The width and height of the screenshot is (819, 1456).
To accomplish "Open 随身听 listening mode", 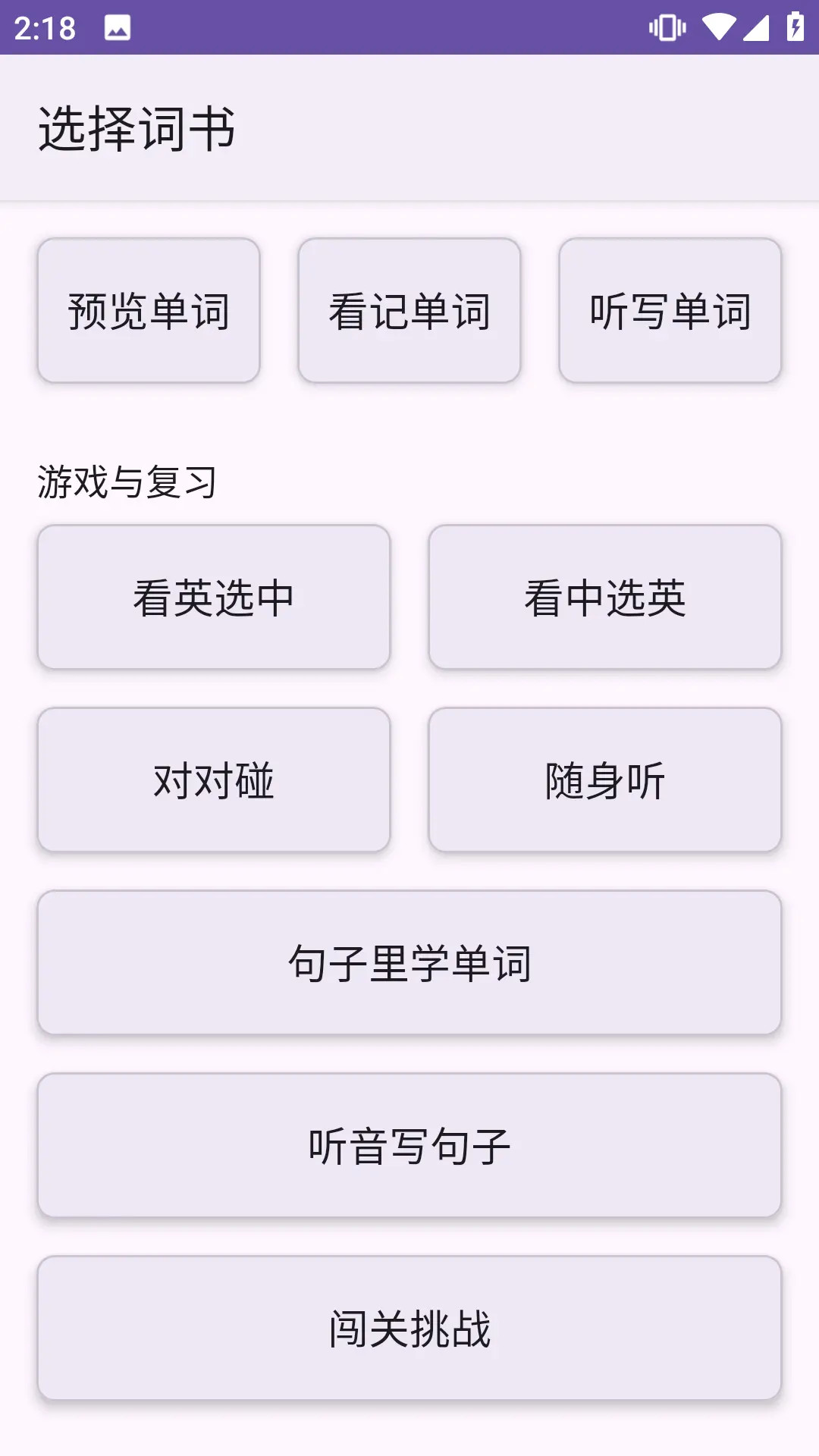I will pyautogui.click(x=604, y=779).
